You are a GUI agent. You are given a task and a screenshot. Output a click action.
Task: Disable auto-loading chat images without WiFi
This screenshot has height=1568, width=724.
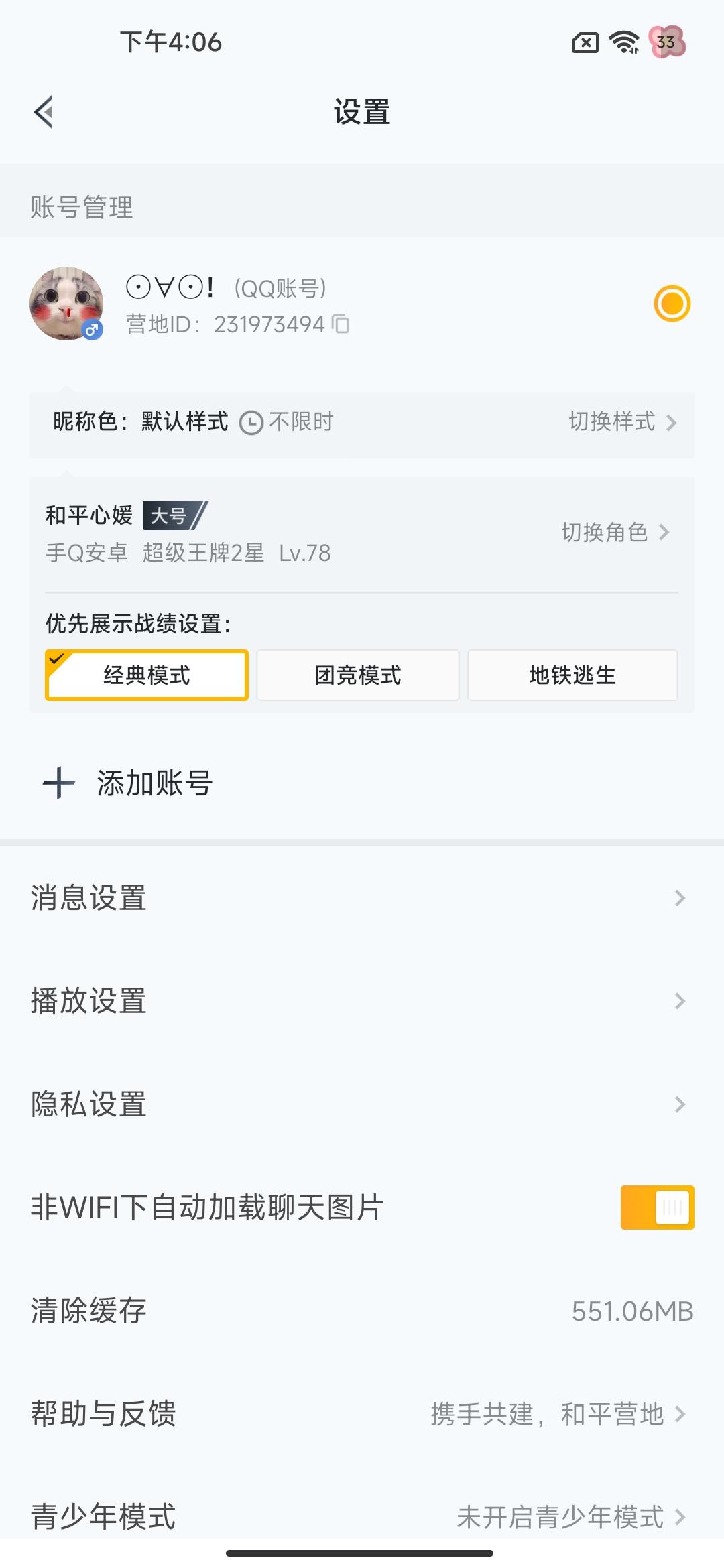click(x=656, y=1207)
